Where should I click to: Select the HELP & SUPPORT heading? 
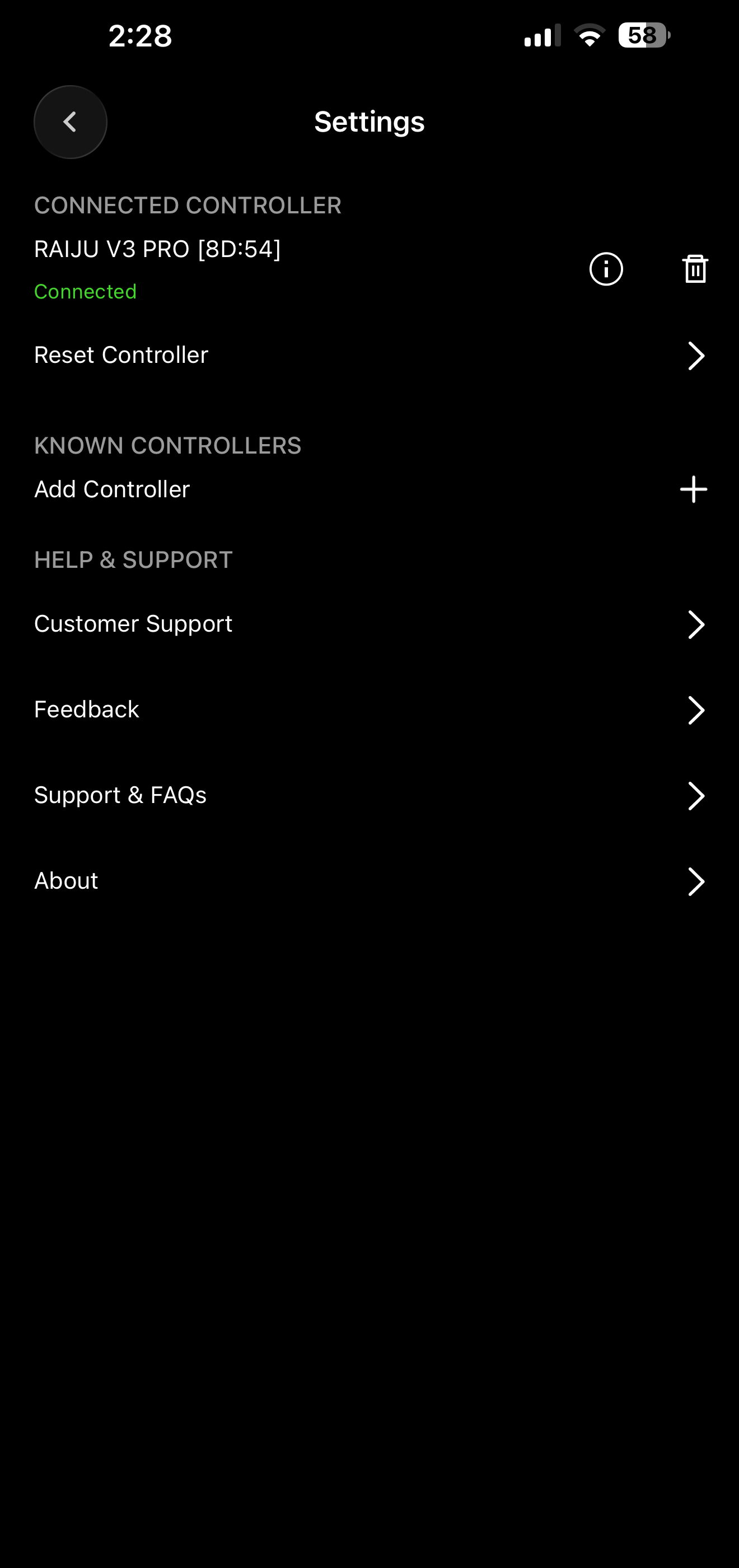[133, 559]
